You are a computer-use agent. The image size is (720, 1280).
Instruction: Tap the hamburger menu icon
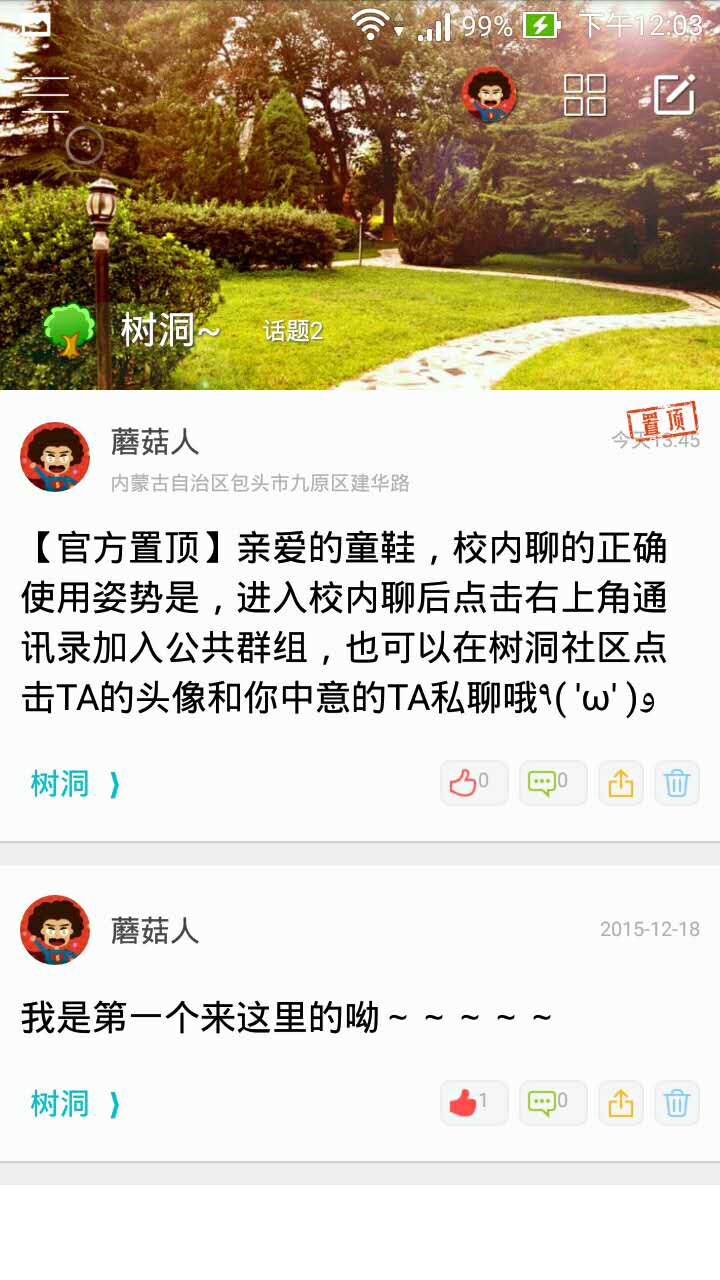pyautogui.click(x=47, y=92)
